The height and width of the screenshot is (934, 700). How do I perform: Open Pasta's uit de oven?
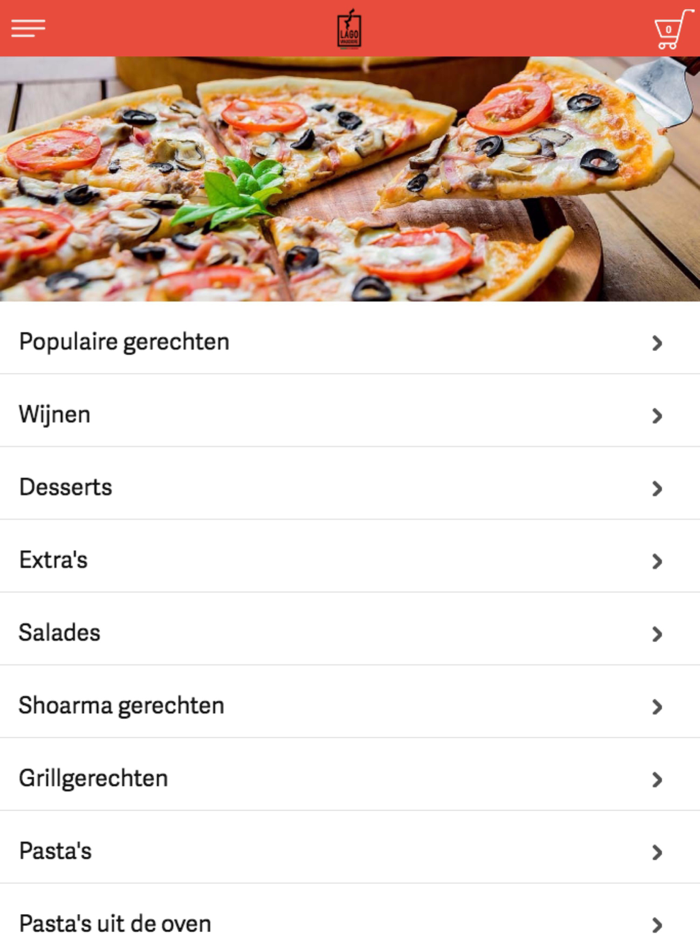click(349, 921)
